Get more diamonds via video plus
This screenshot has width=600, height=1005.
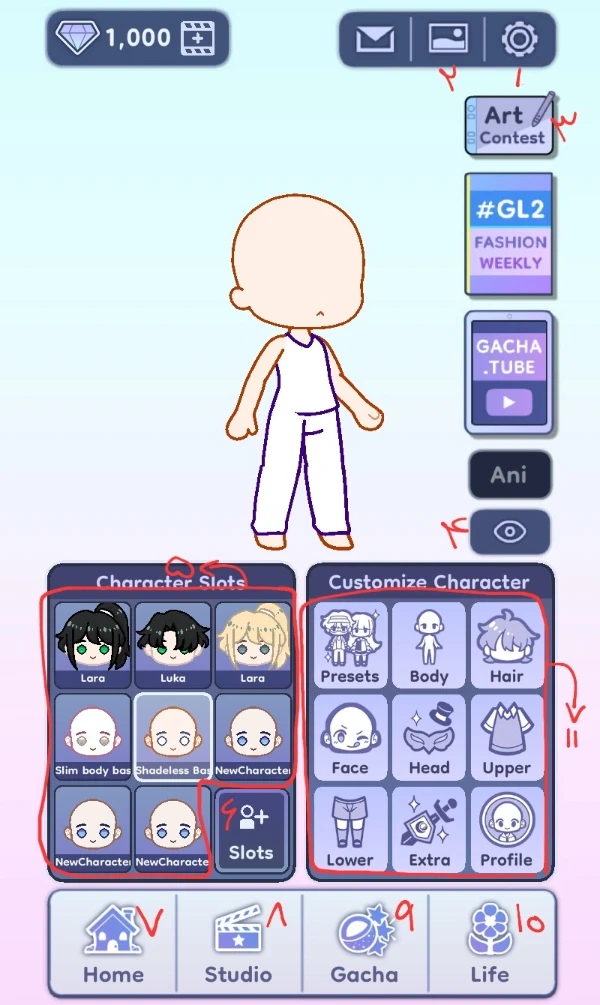pos(197,38)
